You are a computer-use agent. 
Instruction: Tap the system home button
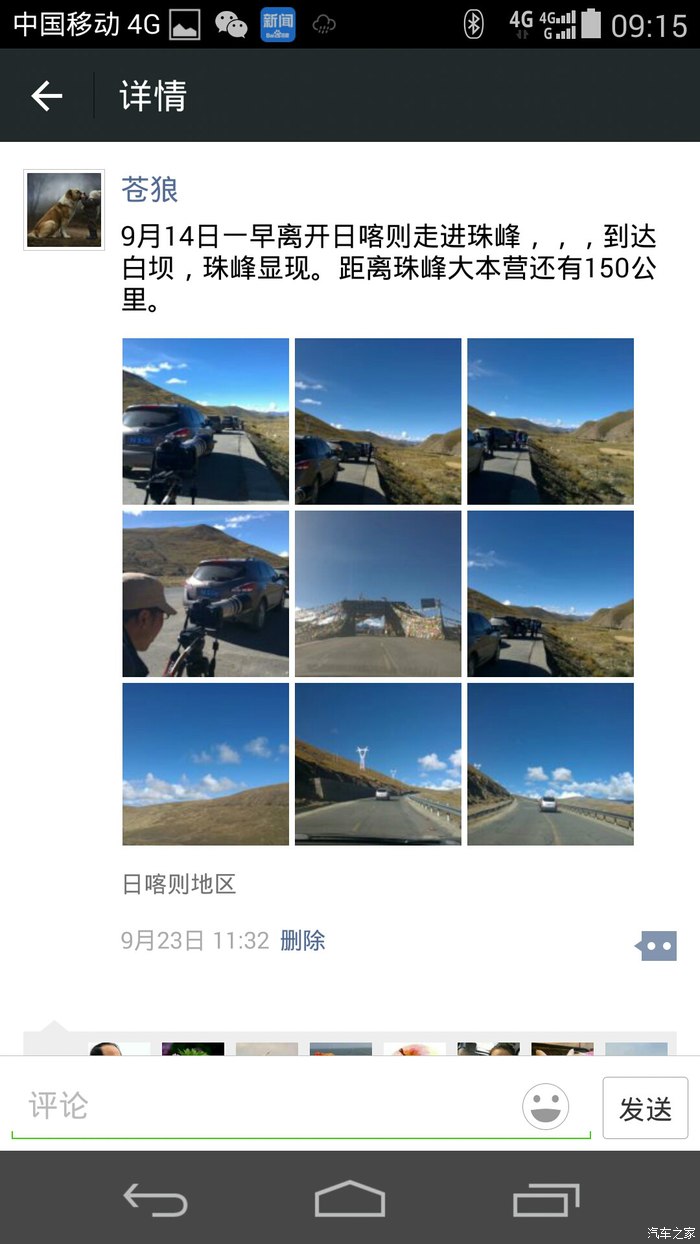[x=350, y=1198]
